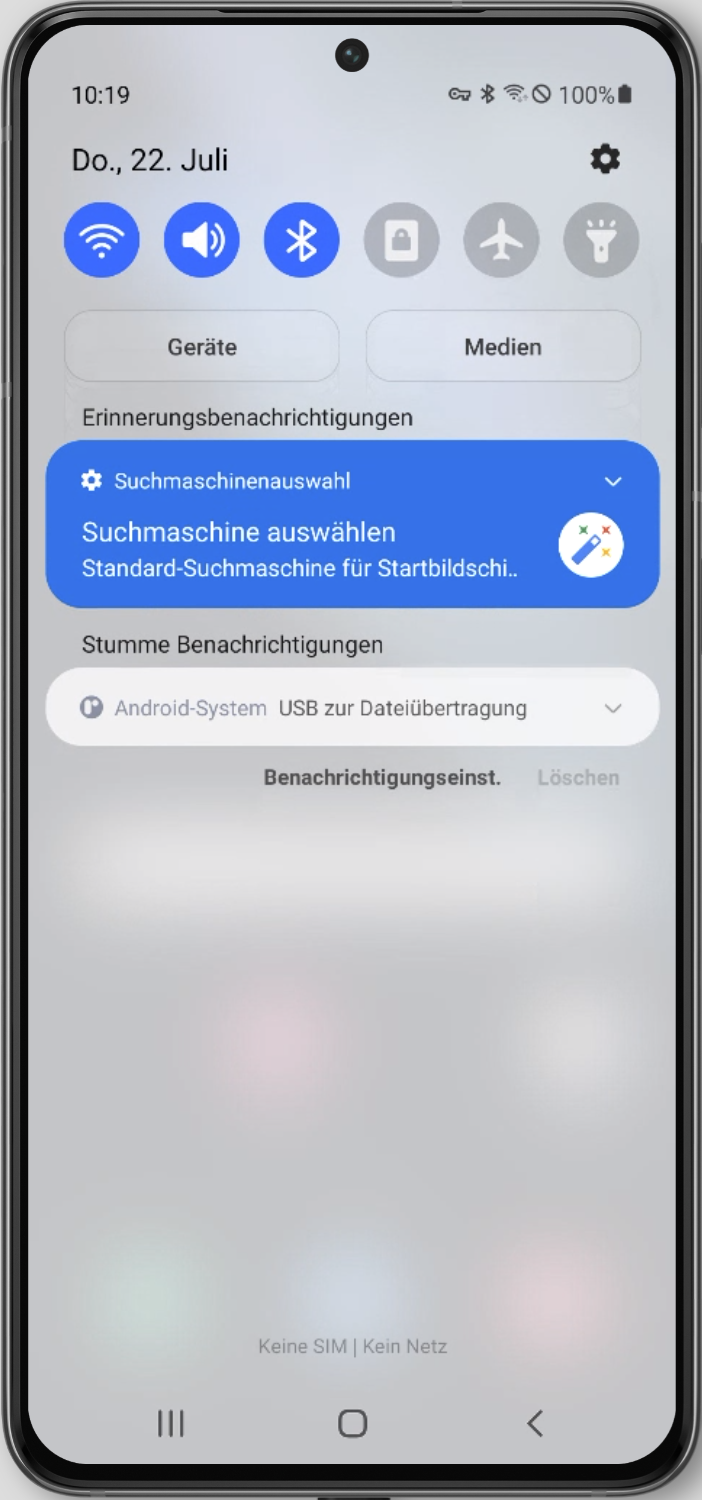This screenshot has width=702, height=1500.
Task: Open Benachrichtigungseinst.
Action: 382,777
